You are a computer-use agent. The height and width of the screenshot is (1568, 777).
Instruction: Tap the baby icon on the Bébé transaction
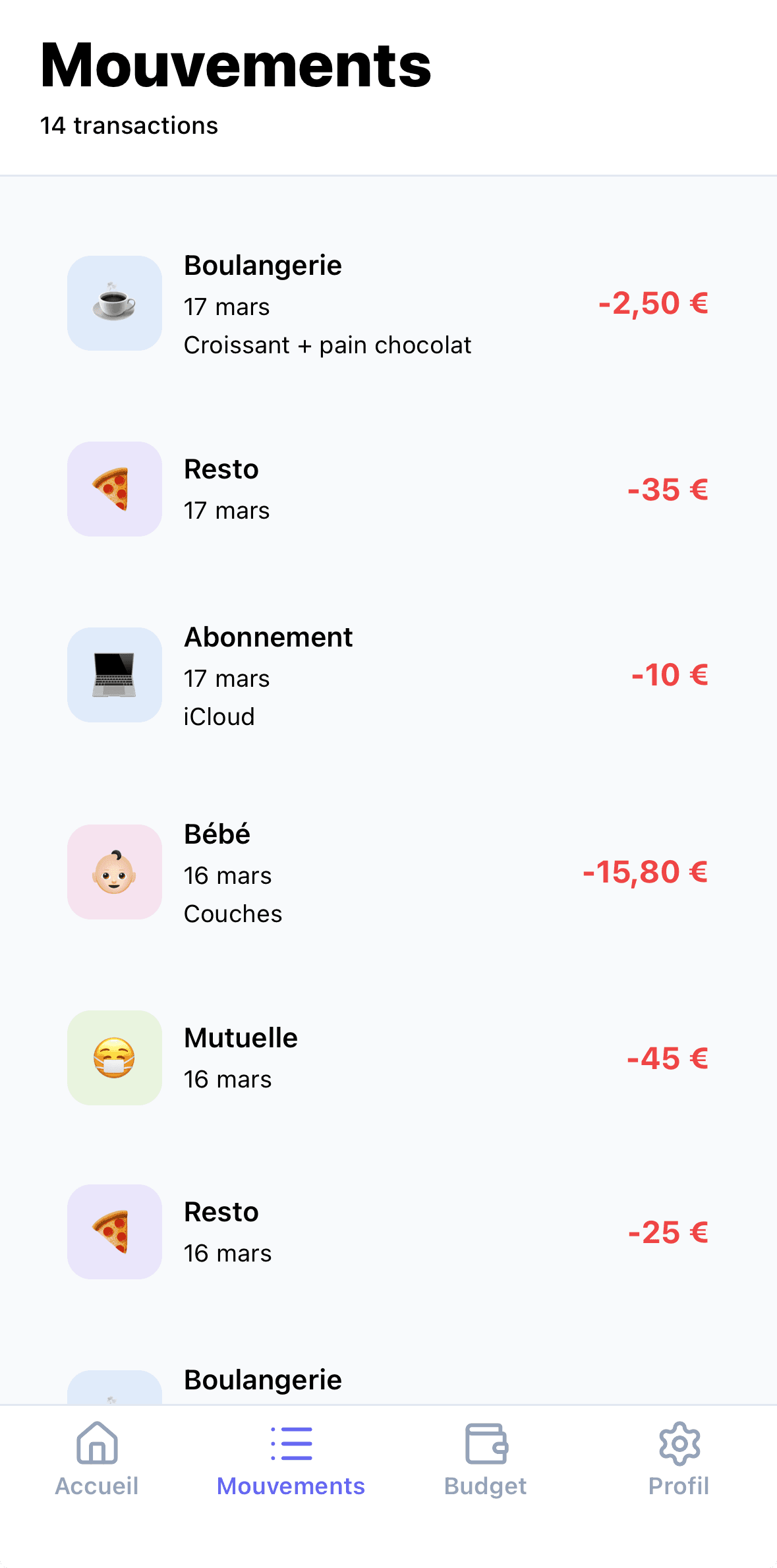[113, 872]
